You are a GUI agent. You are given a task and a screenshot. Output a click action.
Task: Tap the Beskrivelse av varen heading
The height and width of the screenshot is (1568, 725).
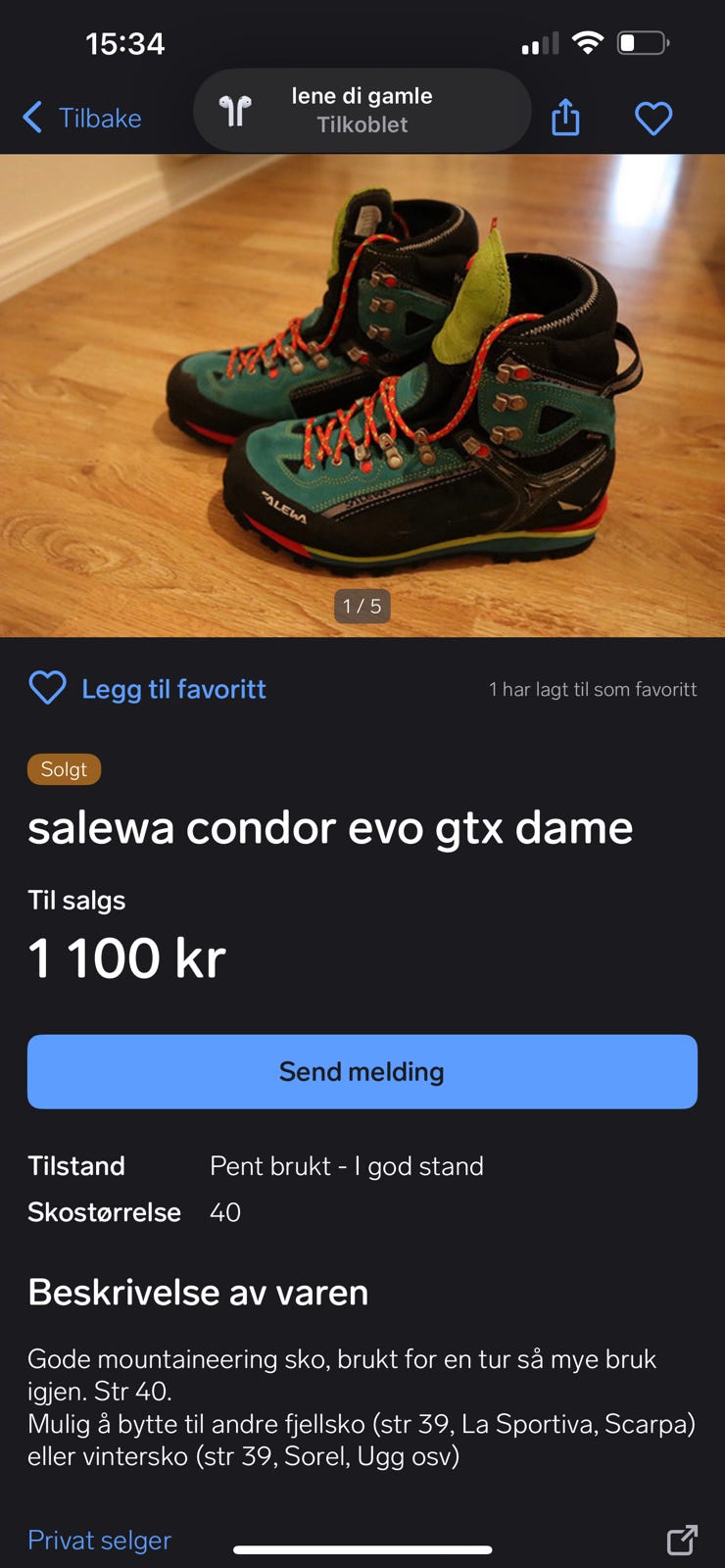pos(197,1292)
